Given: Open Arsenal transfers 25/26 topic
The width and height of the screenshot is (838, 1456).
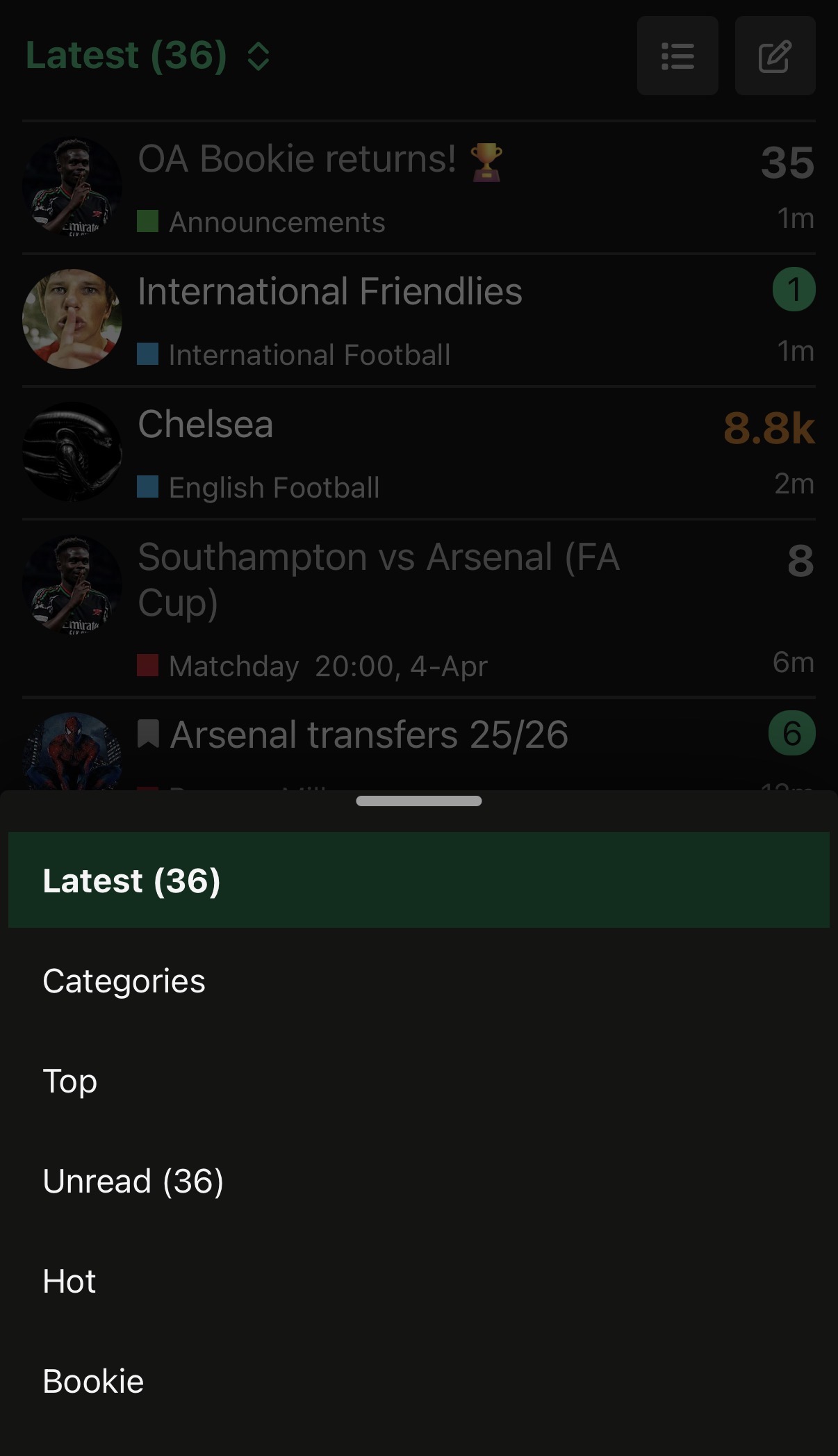Looking at the screenshot, I should [369, 735].
